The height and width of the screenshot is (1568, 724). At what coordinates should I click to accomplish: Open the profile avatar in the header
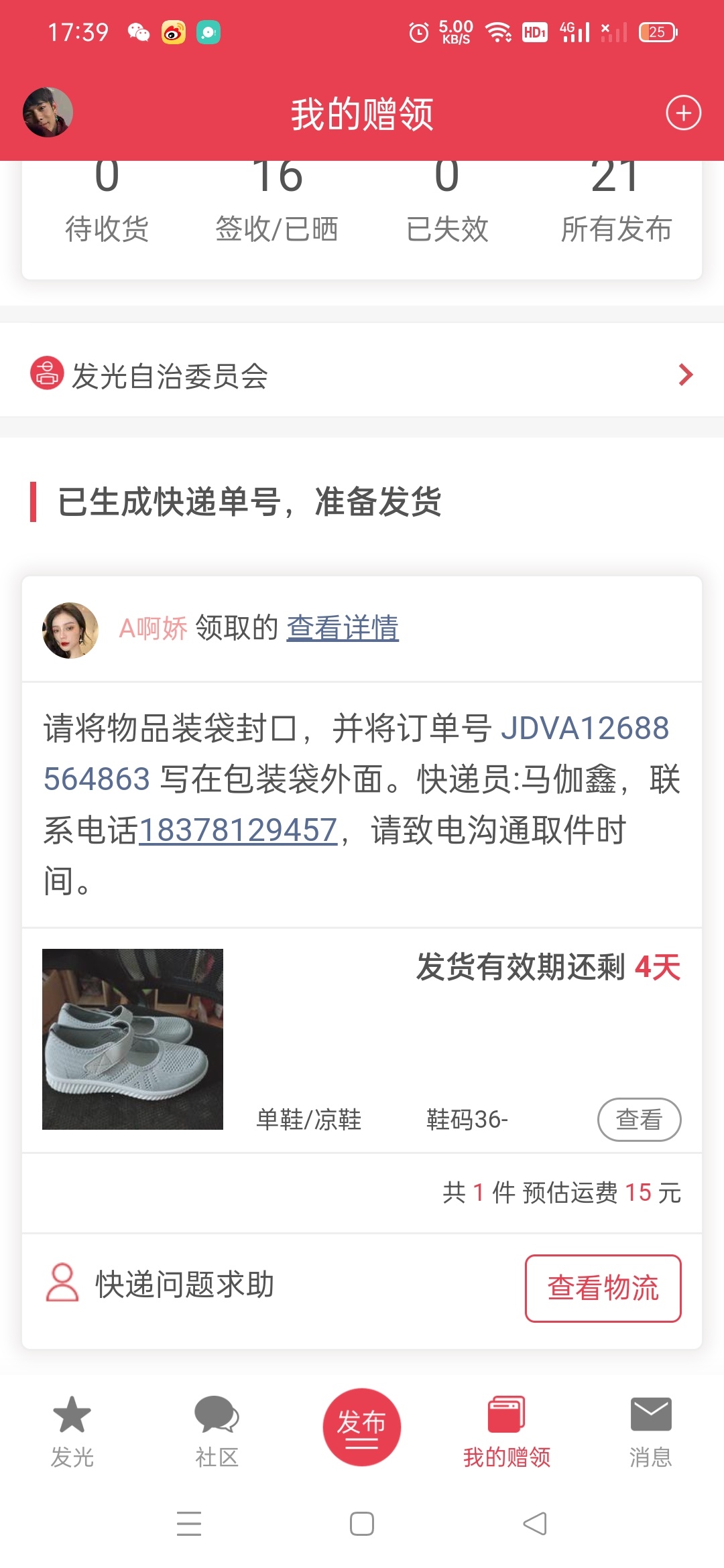coord(48,112)
